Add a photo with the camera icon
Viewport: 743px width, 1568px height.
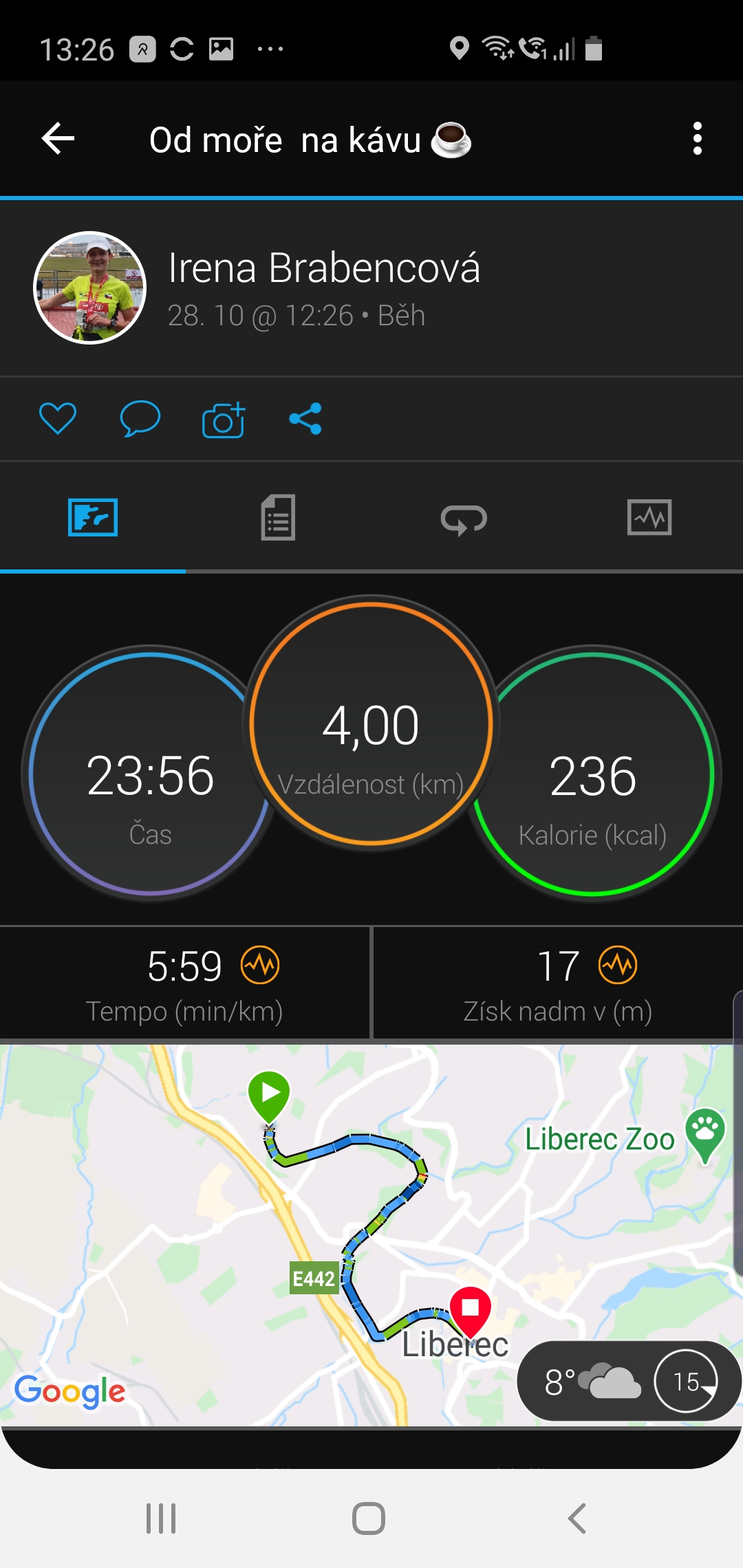pyautogui.click(x=224, y=420)
